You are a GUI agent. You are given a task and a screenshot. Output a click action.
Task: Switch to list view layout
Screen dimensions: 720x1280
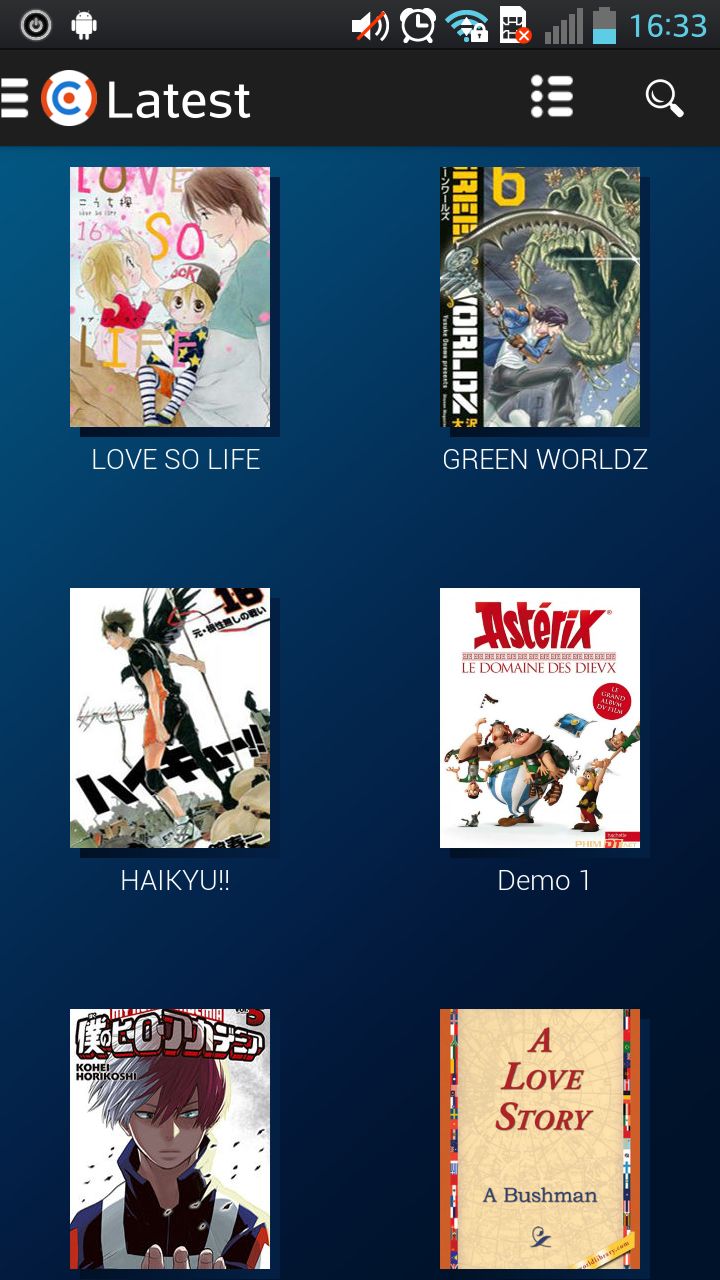(x=551, y=98)
